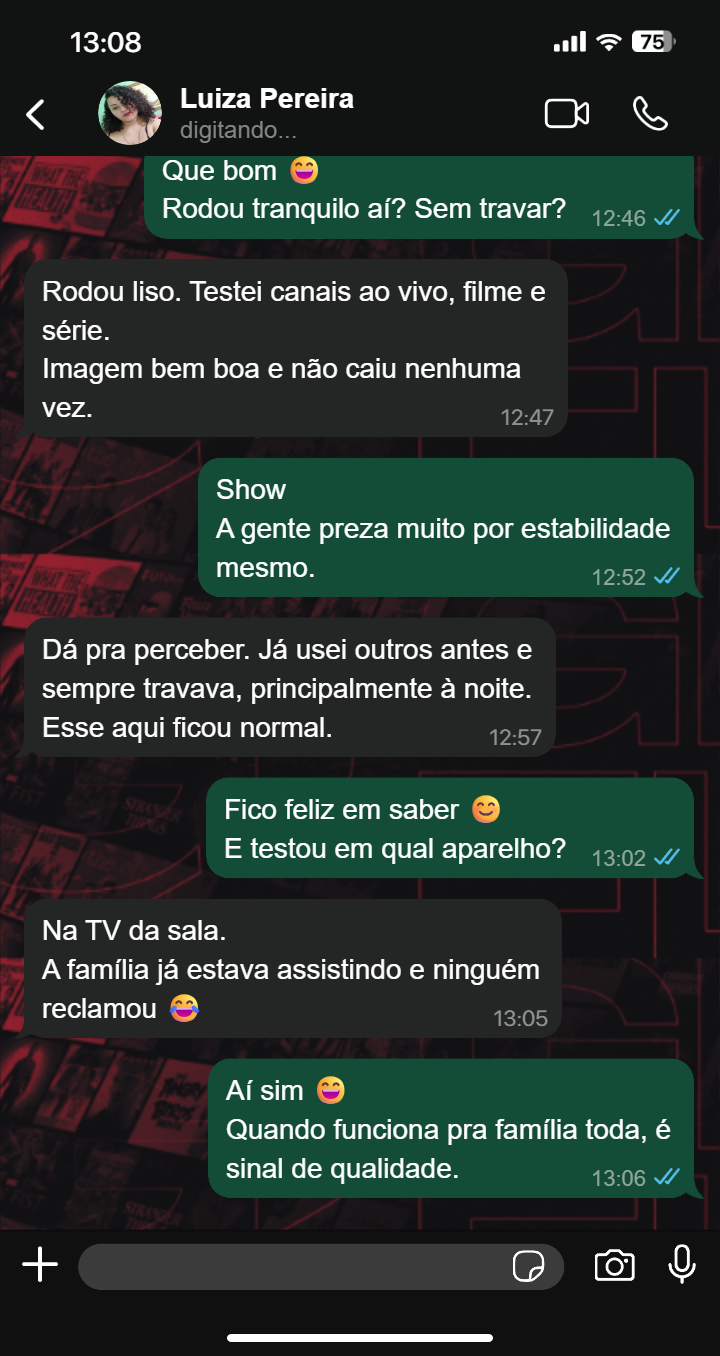The height and width of the screenshot is (1356, 720).
Task: Tap the cellular signal bars indicator
Action: [x=572, y=42]
